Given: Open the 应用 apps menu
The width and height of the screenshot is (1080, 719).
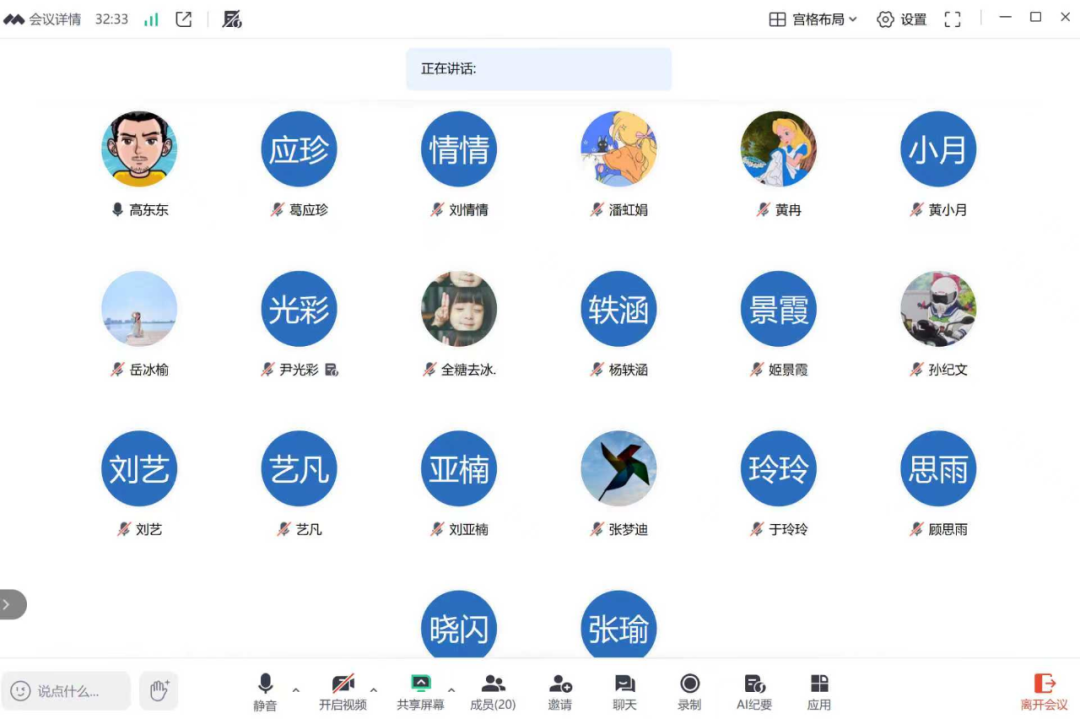Looking at the screenshot, I should (x=819, y=691).
